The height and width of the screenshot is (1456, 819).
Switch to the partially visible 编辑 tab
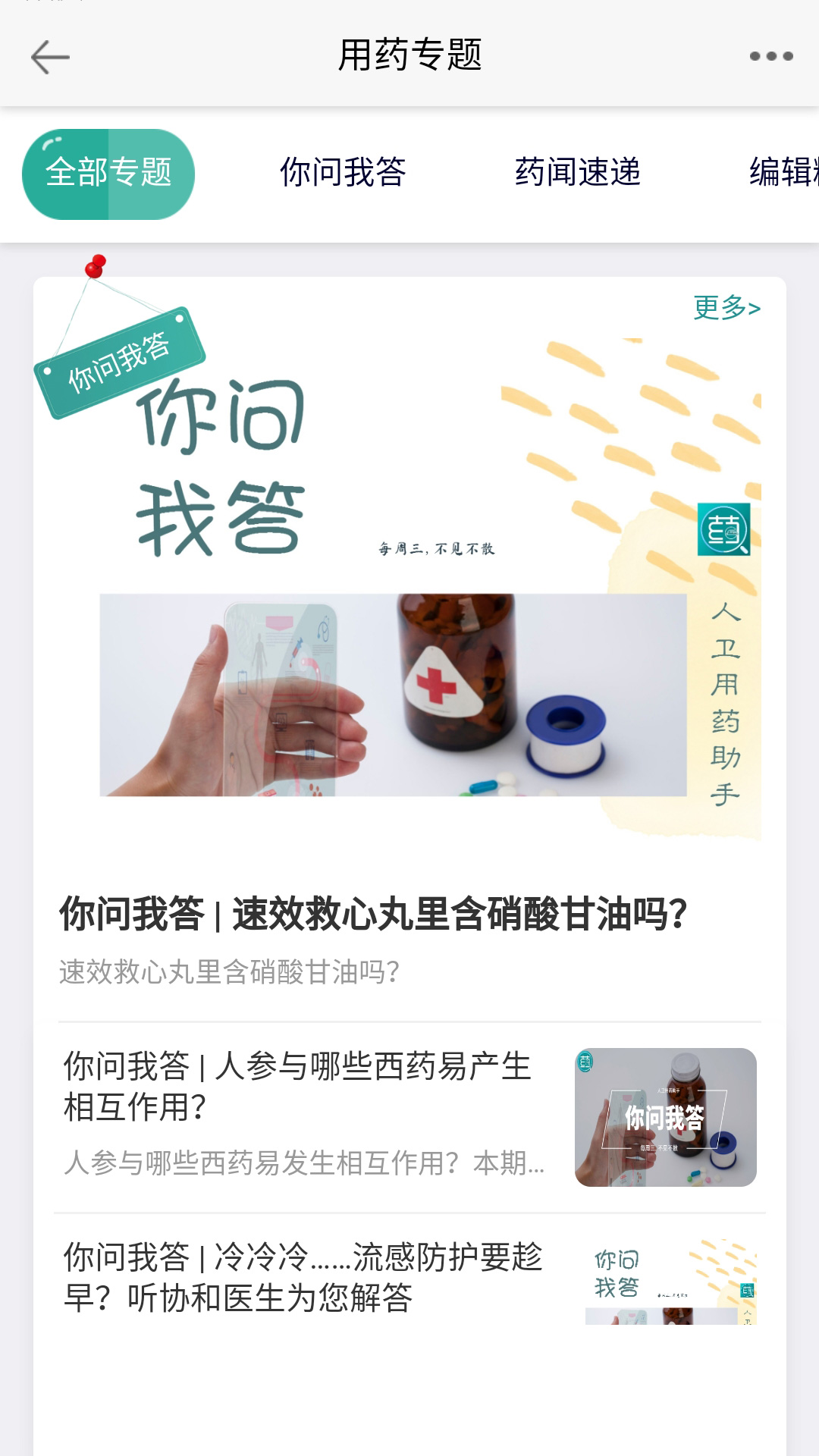coord(784,172)
